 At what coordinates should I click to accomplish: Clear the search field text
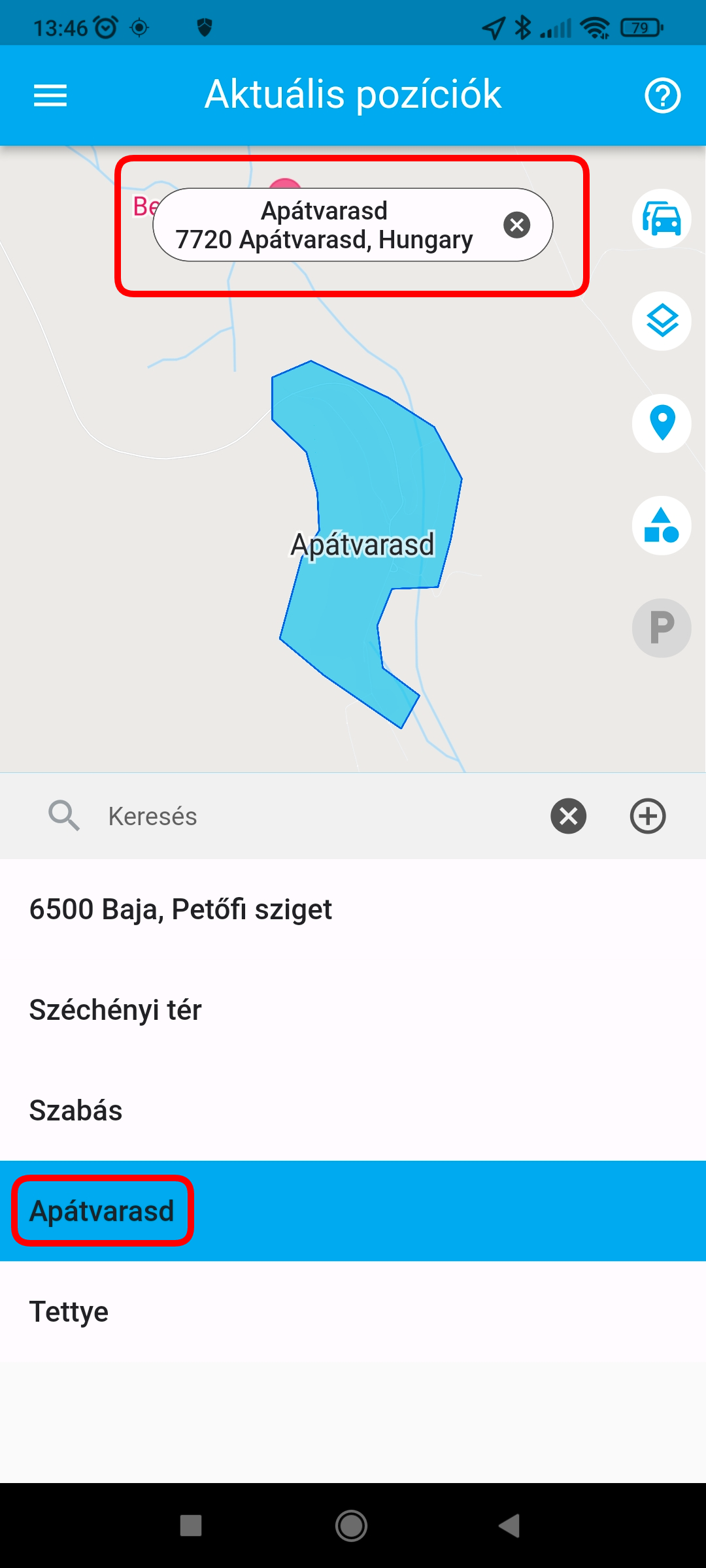[x=568, y=816]
